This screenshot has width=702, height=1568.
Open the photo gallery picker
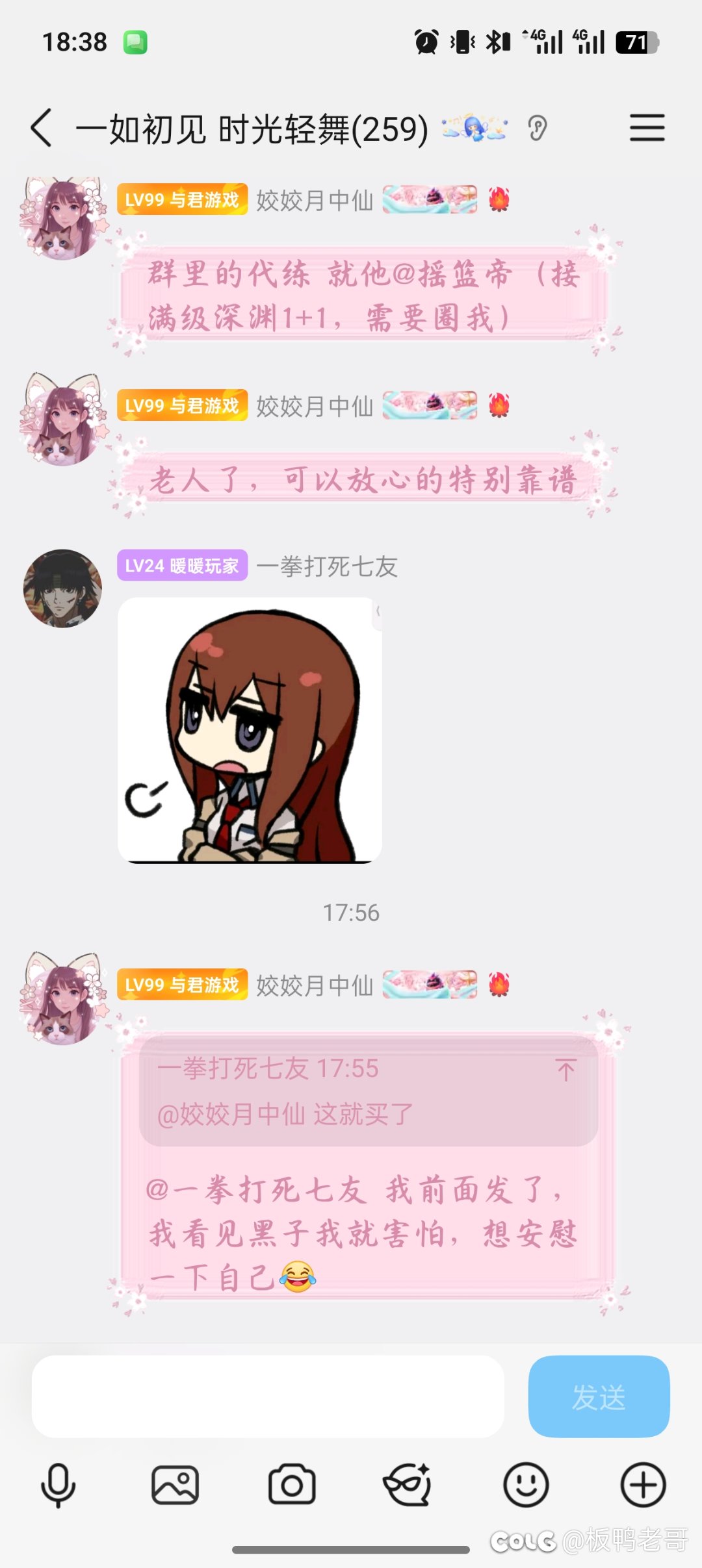pos(175,1485)
